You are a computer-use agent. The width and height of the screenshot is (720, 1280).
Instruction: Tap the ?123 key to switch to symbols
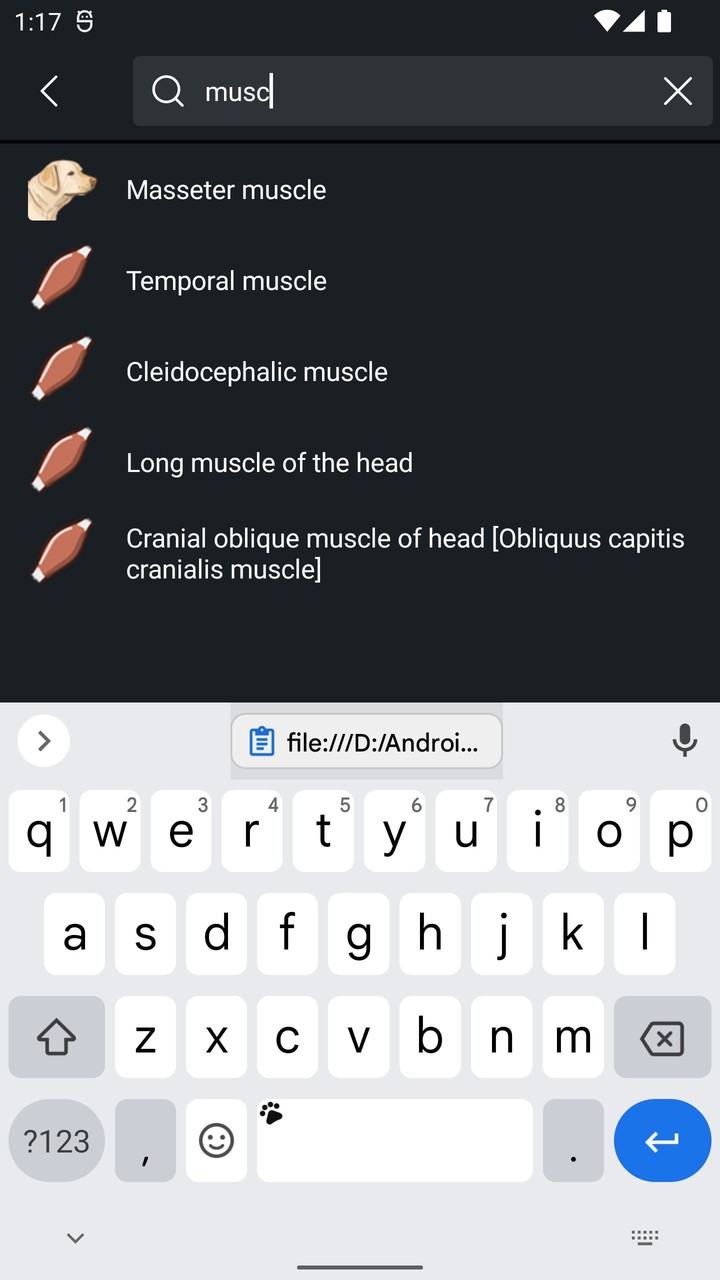(x=56, y=1140)
